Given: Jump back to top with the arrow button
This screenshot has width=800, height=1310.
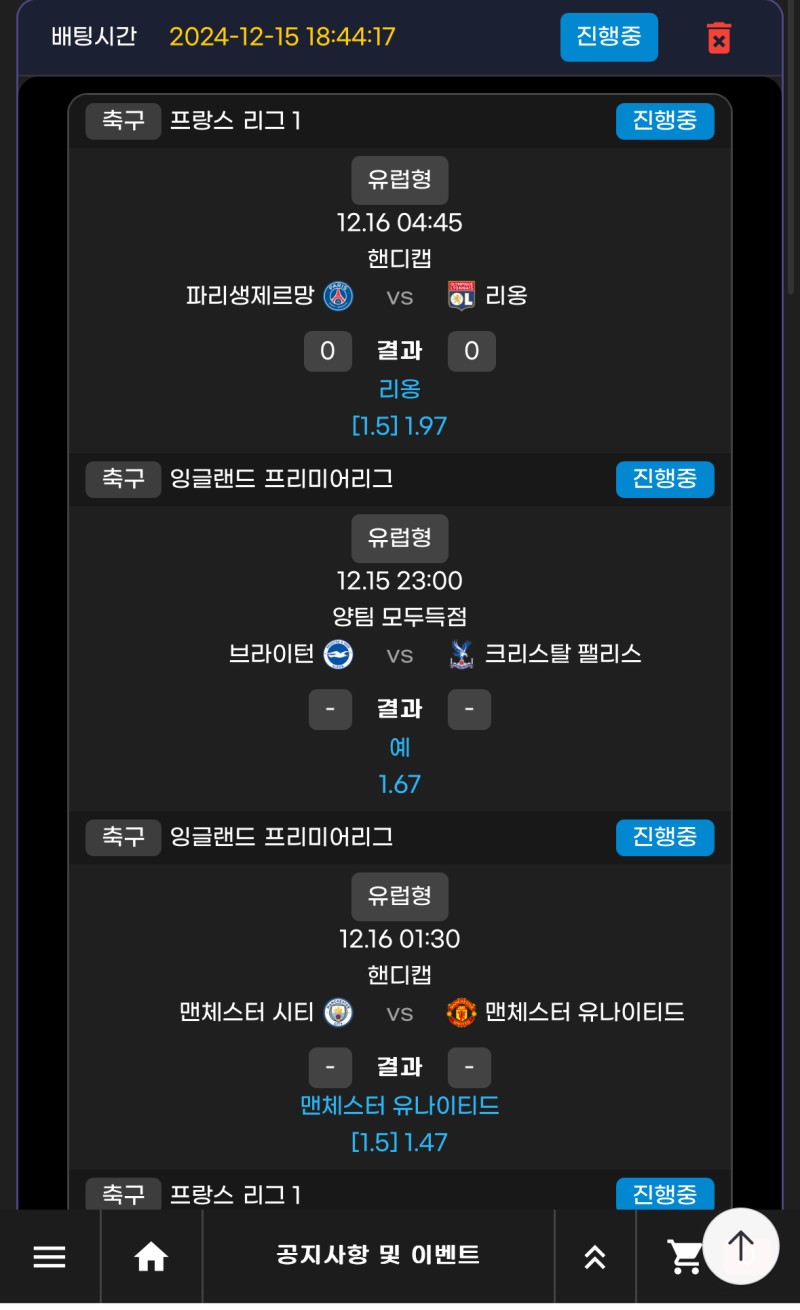Looking at the screenshot, I should [741, 1246].
